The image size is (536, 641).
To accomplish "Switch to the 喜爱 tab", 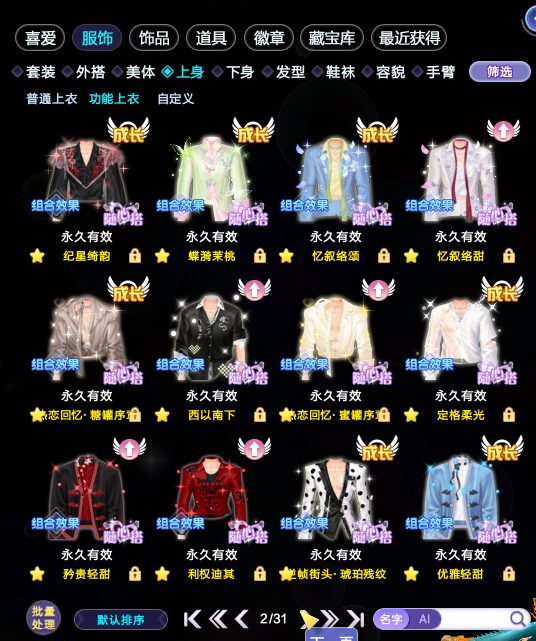I will pos(40,38).
